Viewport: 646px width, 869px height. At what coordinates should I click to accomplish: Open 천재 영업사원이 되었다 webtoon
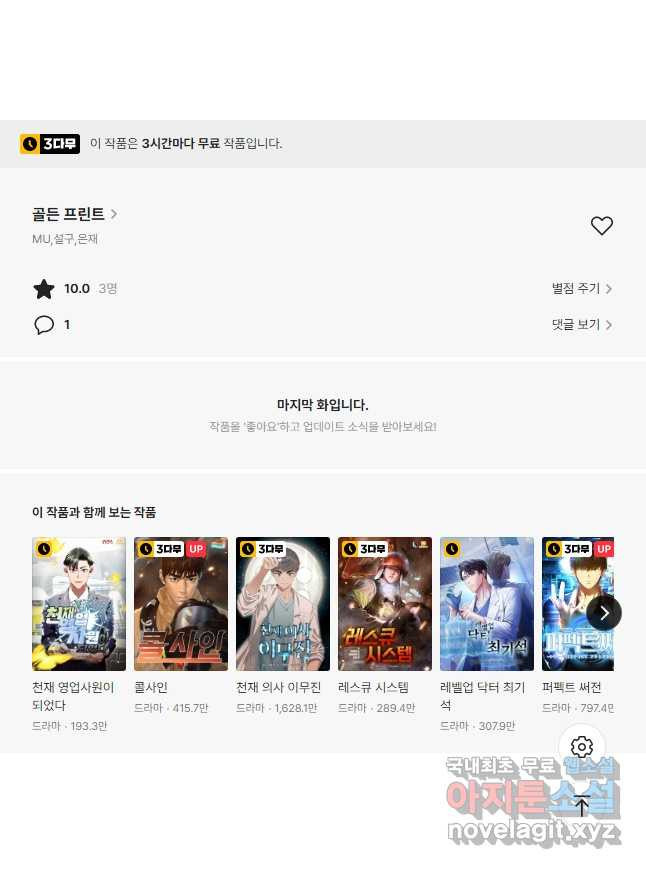(79, 604)
